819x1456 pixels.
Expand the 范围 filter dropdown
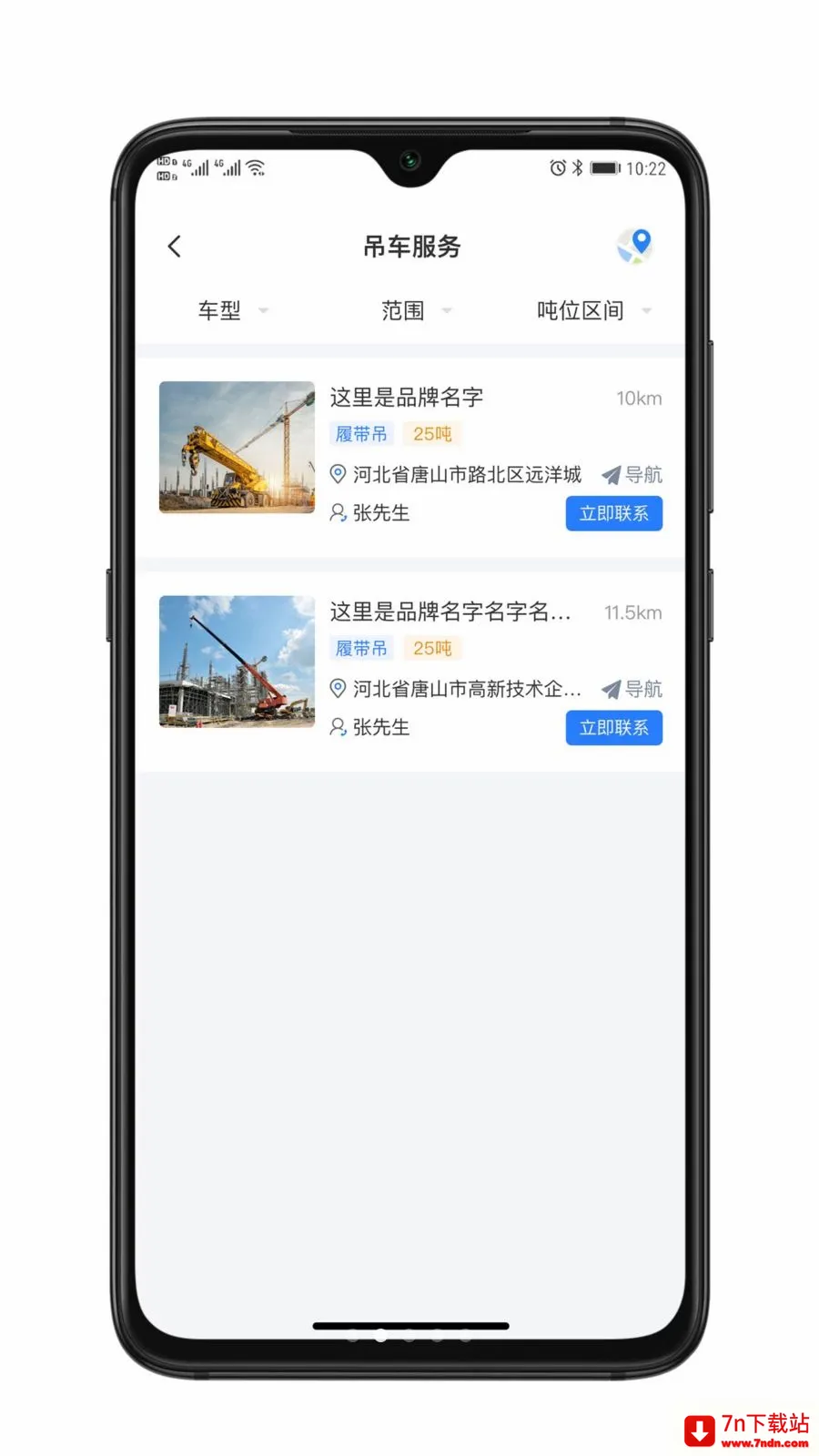point(416,311)
